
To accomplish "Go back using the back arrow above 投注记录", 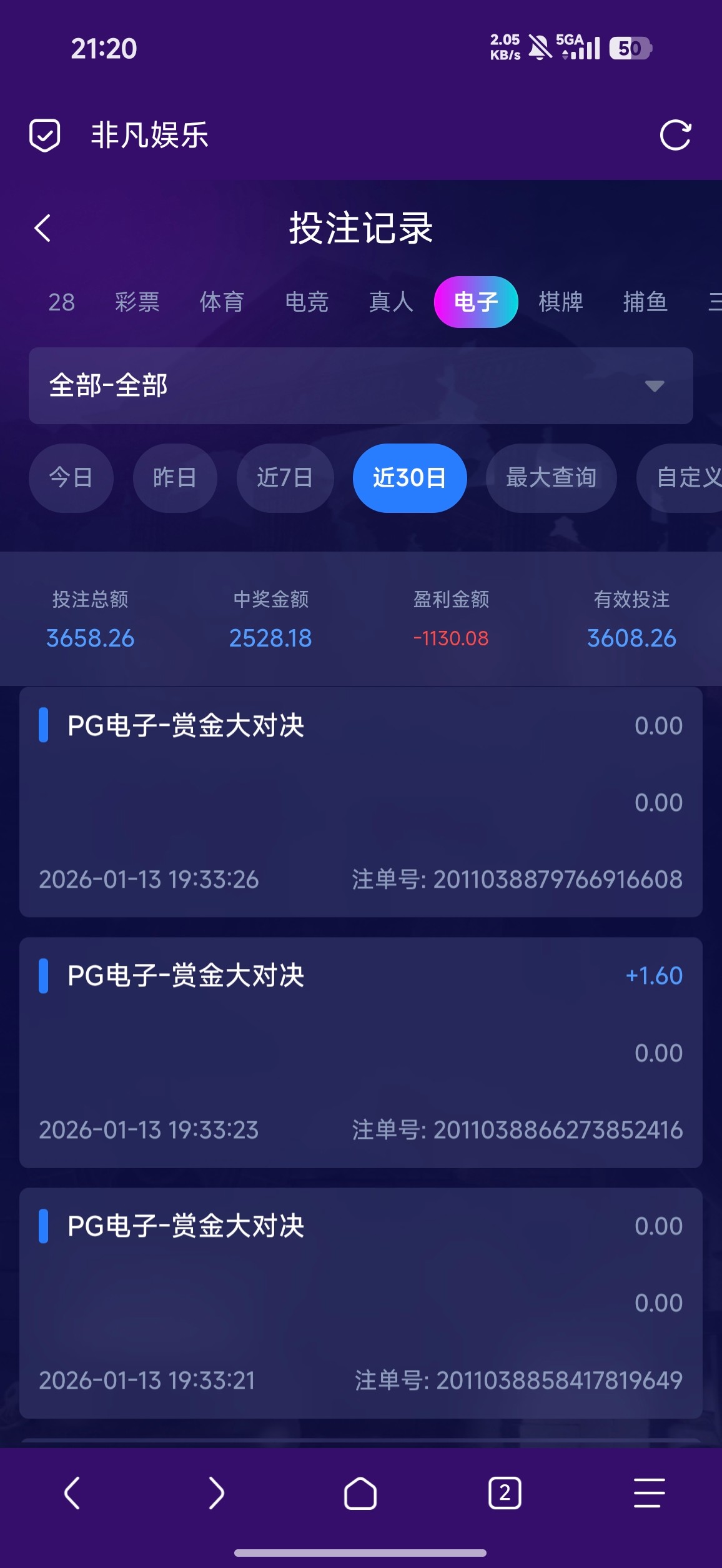I will [44, 230].
